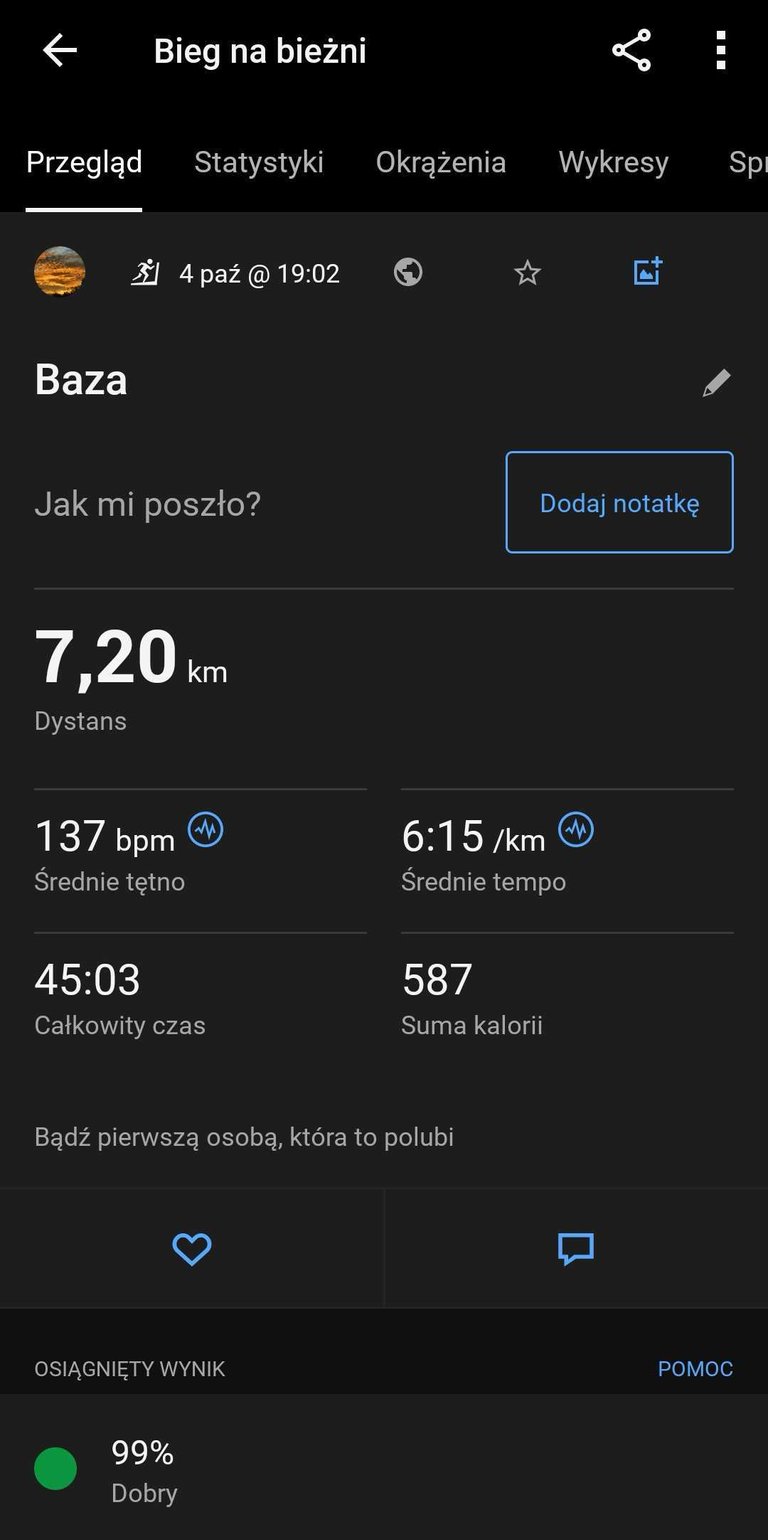Open the three-dot overflow menu
The width and height of the screenshot is (768, 1540).
click(x=720, y=50)
